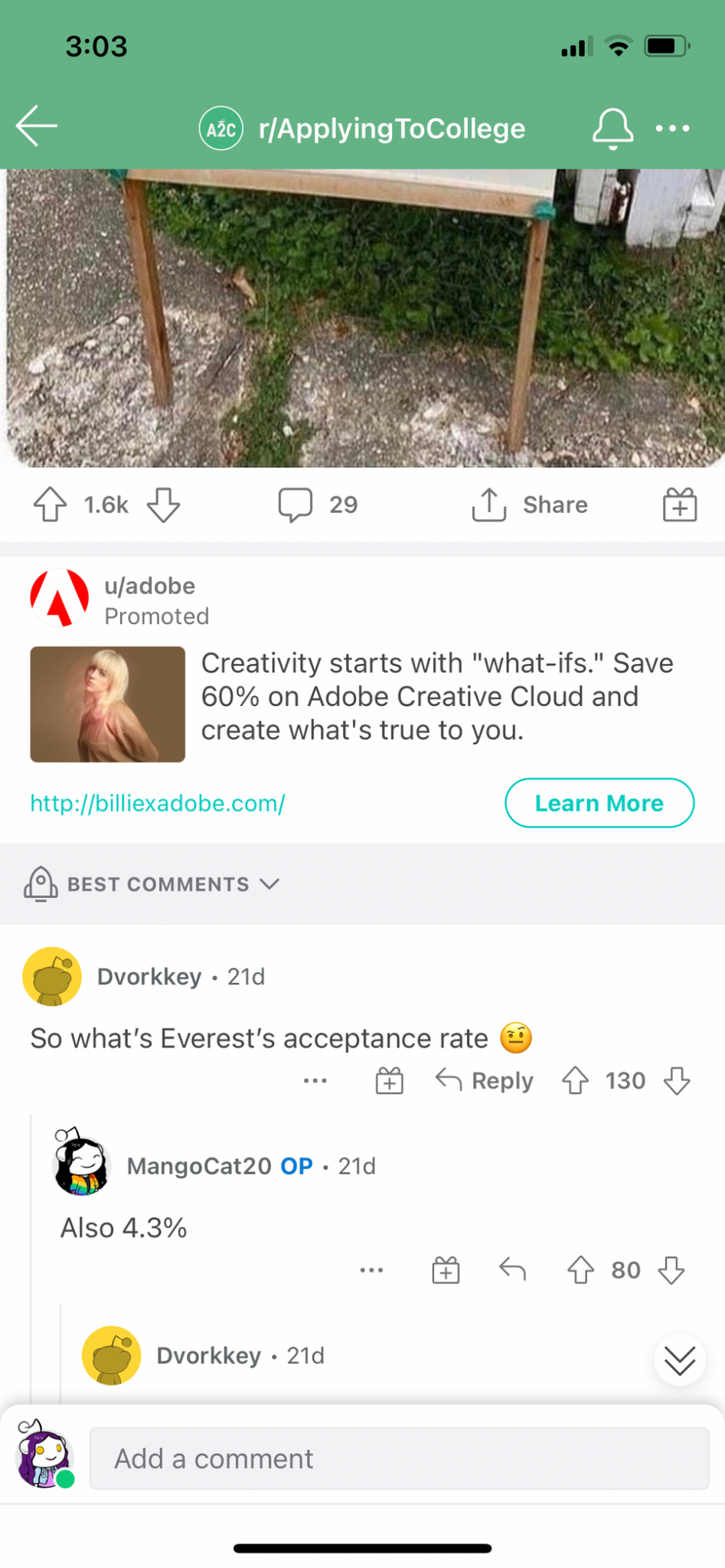Viewport: 725px width, 1568px height.
Task: Expand the Best Comments sort dropdown
Action: pyautogui.click(x=152, y=884)
